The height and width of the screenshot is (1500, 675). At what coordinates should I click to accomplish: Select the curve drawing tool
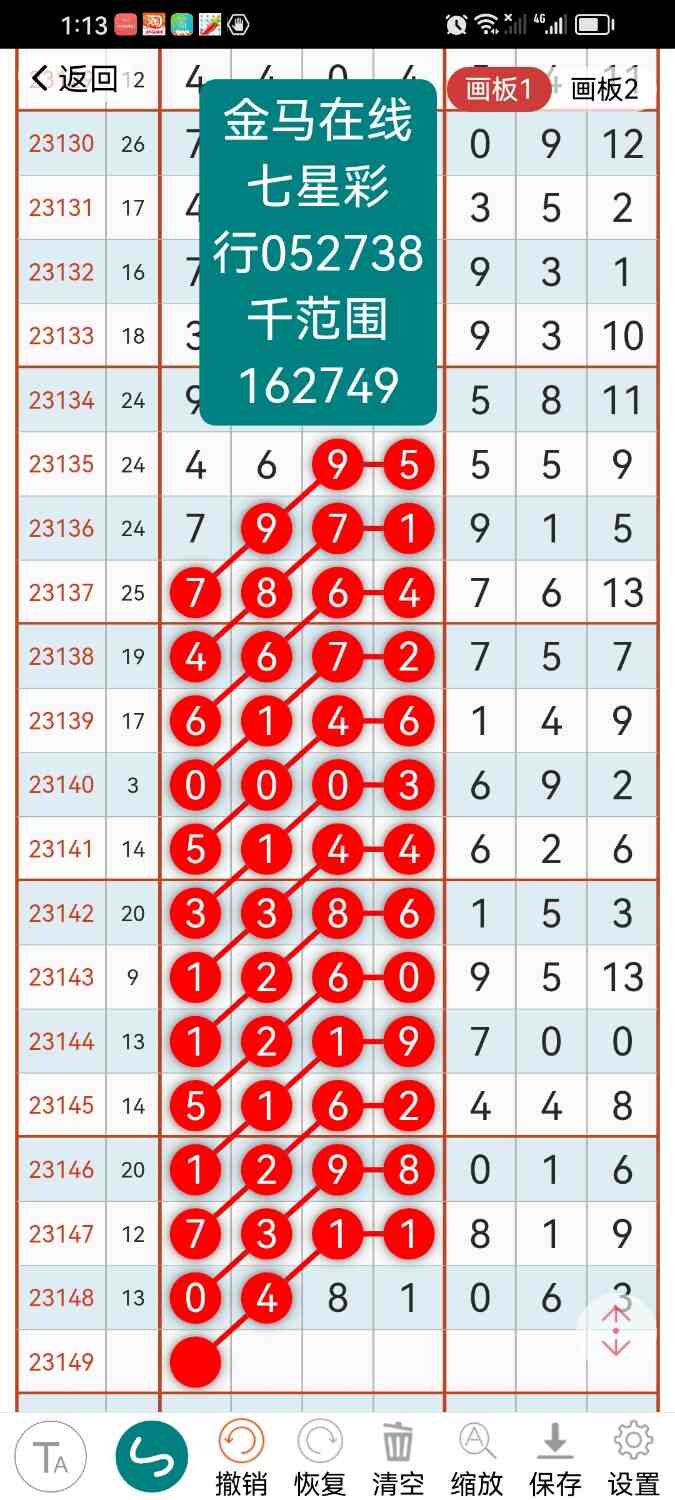(x=152, y=1457)
